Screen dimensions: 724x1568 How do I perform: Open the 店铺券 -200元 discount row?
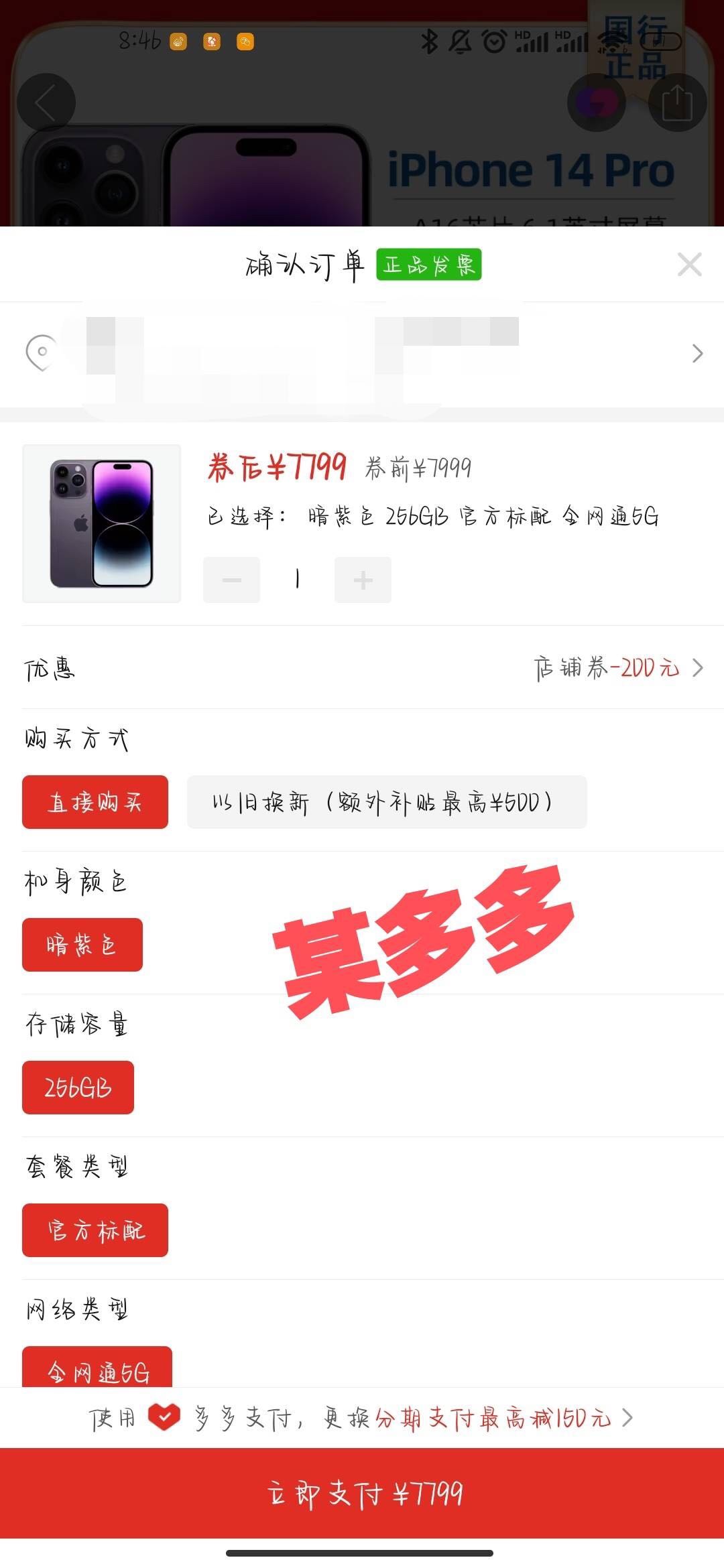(617, 667)
